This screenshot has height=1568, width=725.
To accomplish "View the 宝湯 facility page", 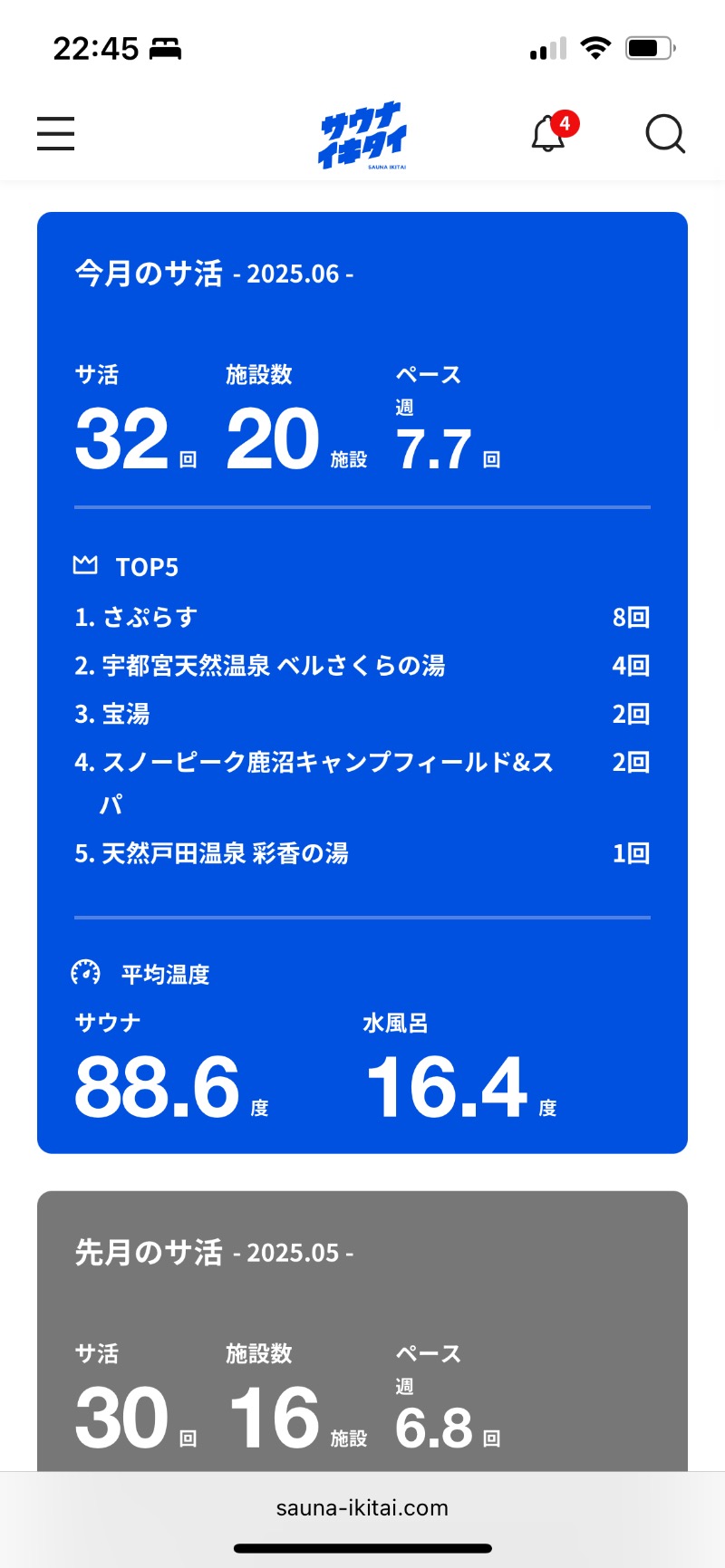I will click(125, 714).
